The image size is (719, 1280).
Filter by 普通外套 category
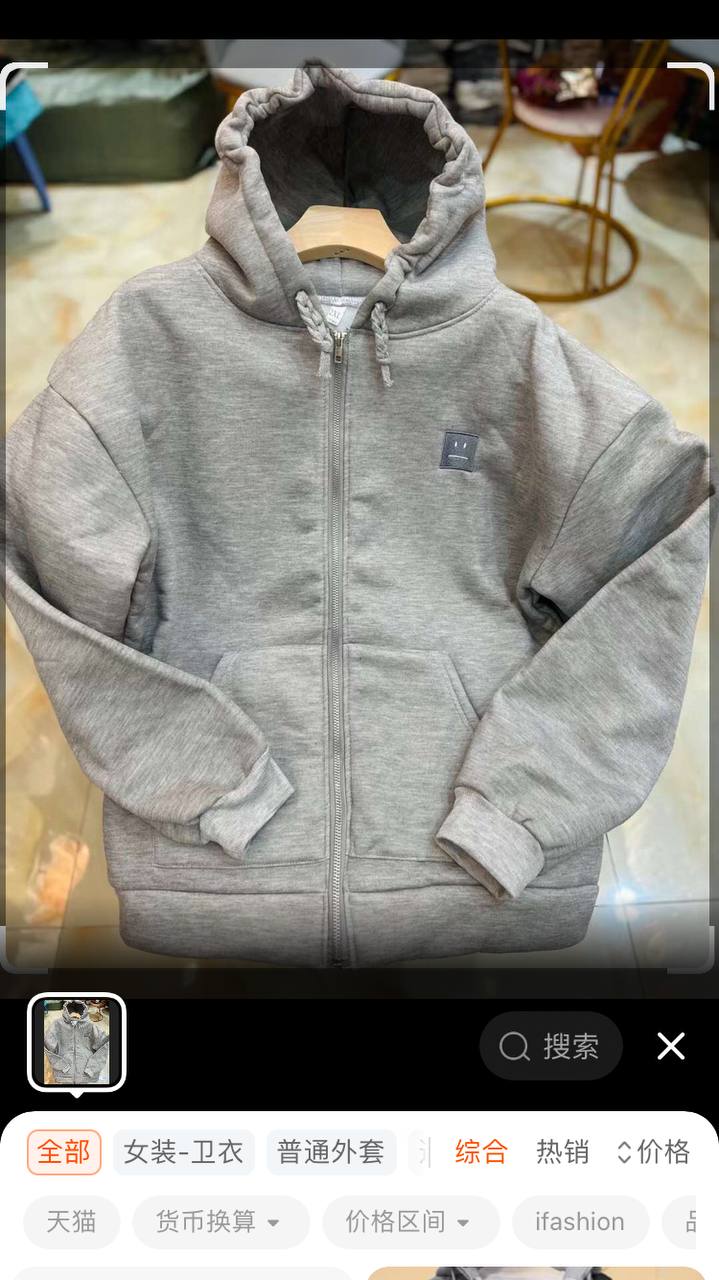point(330,1152)
